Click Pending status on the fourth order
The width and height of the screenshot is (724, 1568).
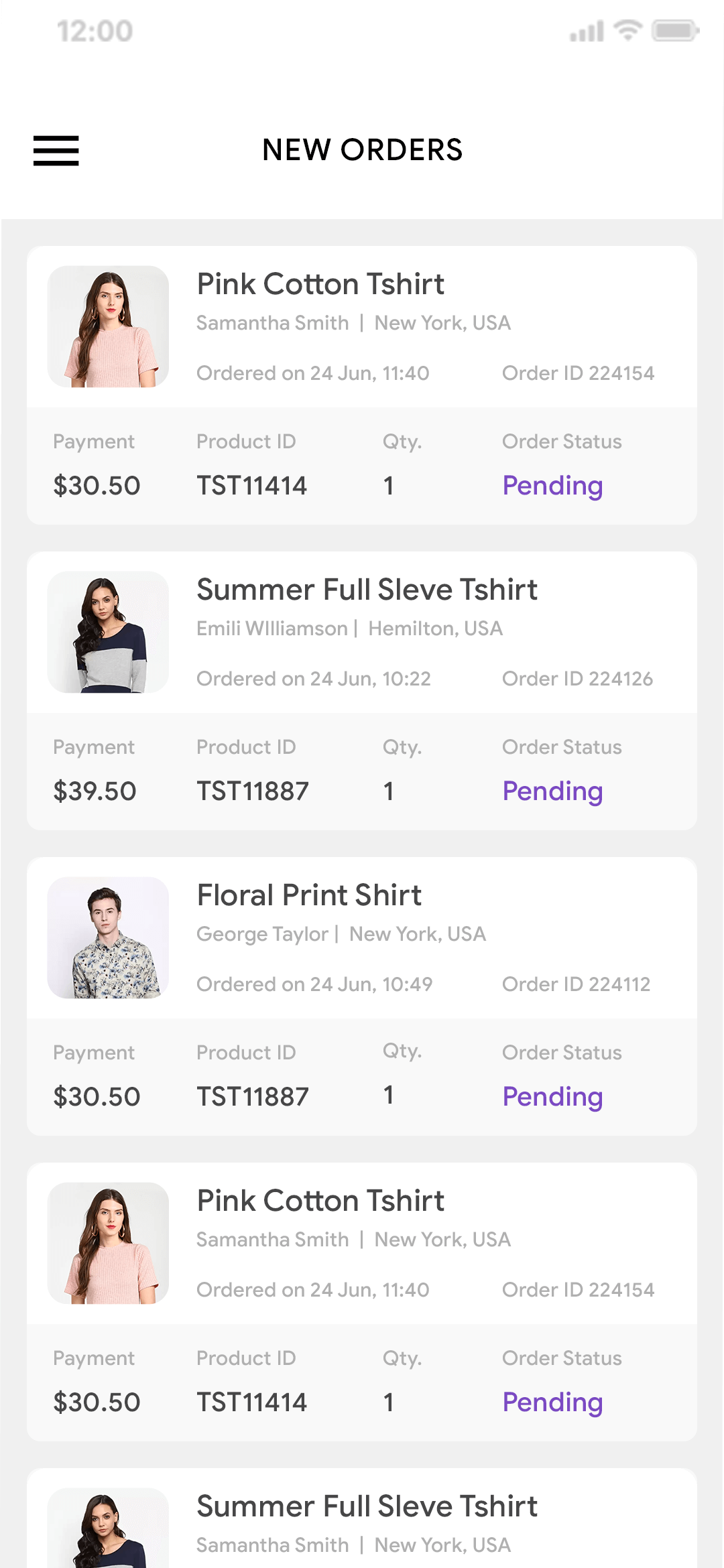click(x=552, y=1402)
